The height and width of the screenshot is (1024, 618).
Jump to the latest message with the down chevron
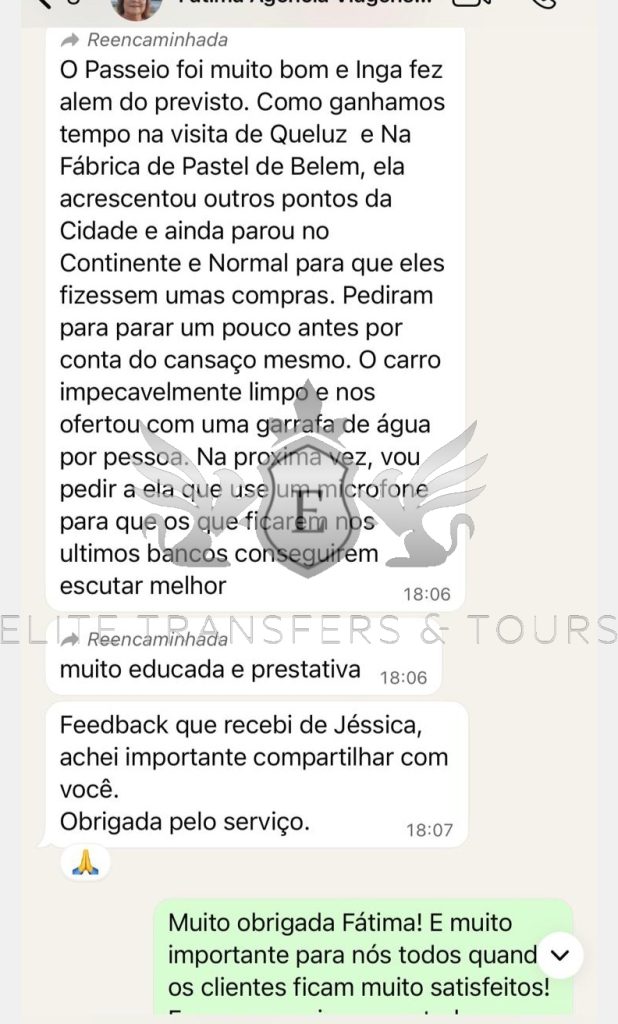pos(560,954)
